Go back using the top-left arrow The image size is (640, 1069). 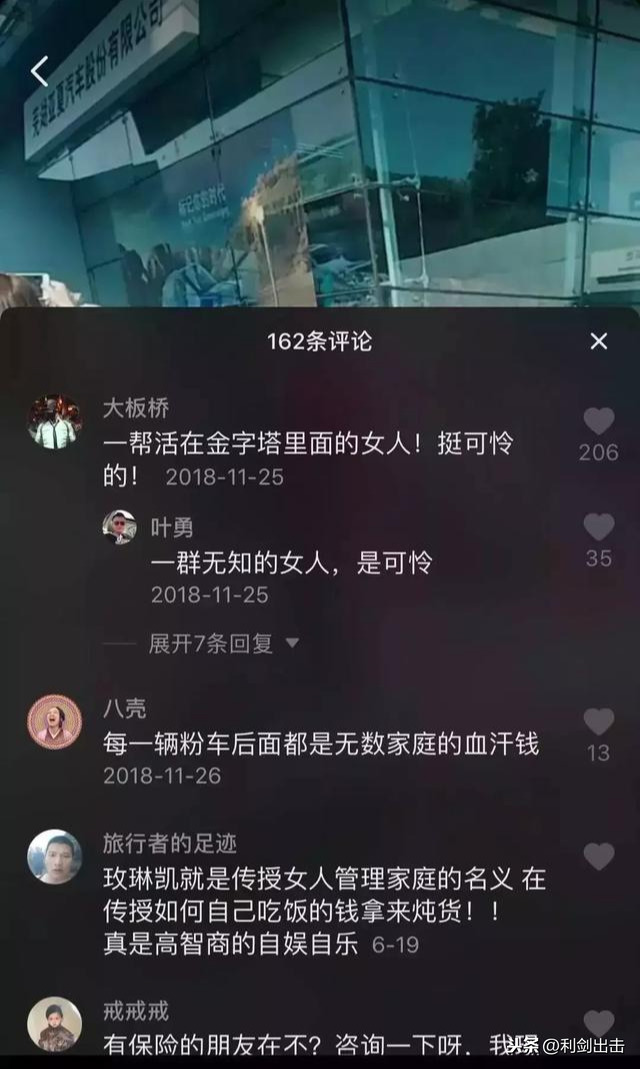pos(39,72)
